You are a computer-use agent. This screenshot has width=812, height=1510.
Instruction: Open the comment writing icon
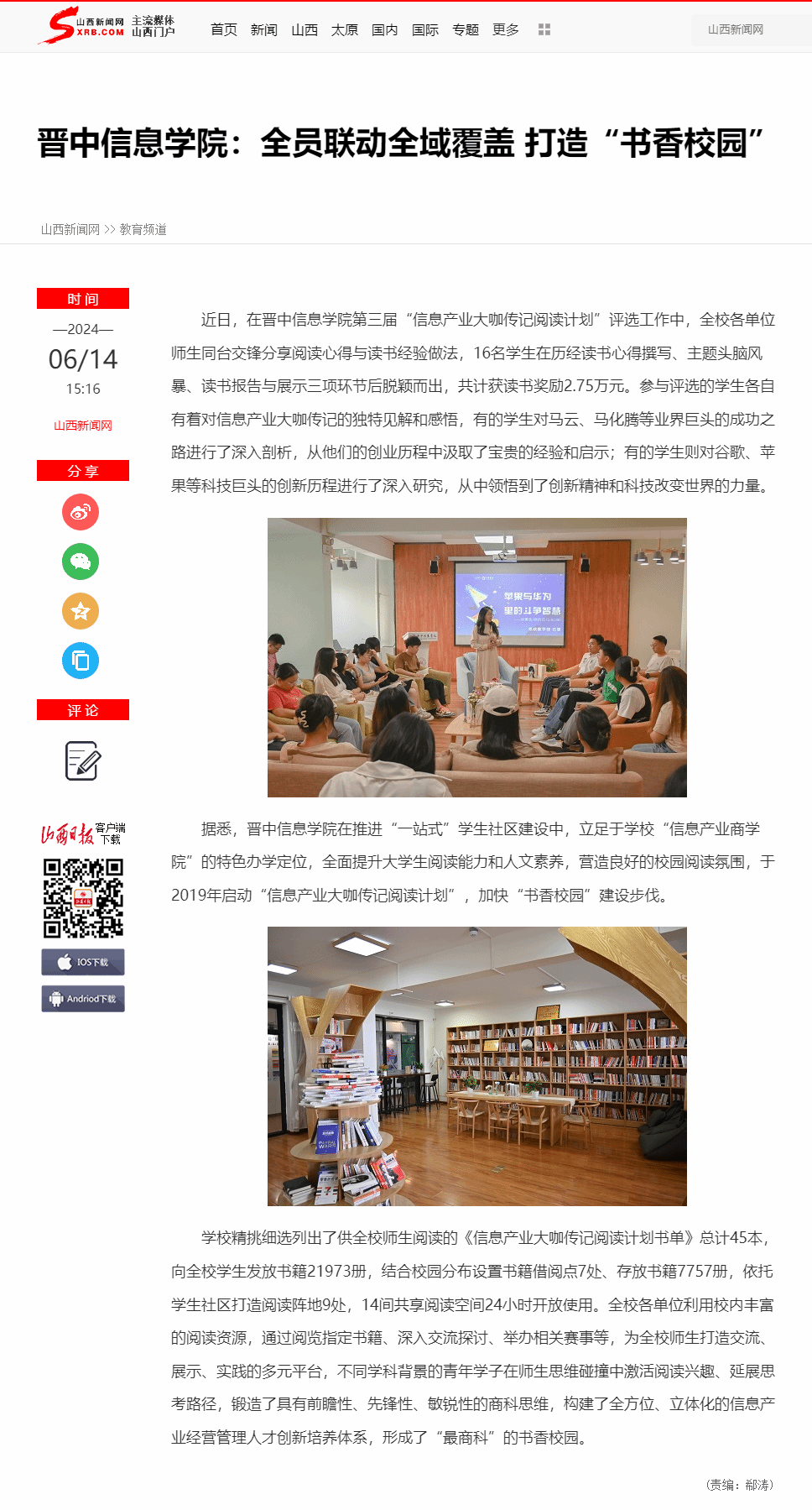83,760
